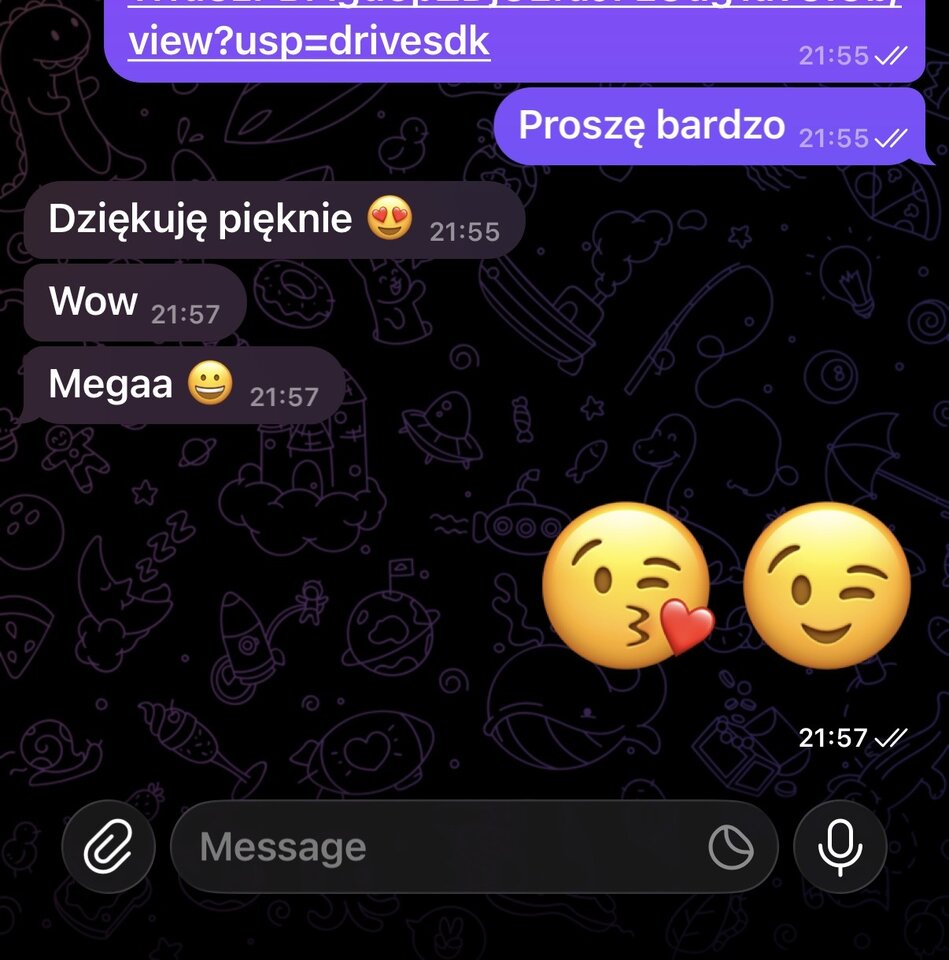Tap the microphone to record voice message

pos(840,845)
